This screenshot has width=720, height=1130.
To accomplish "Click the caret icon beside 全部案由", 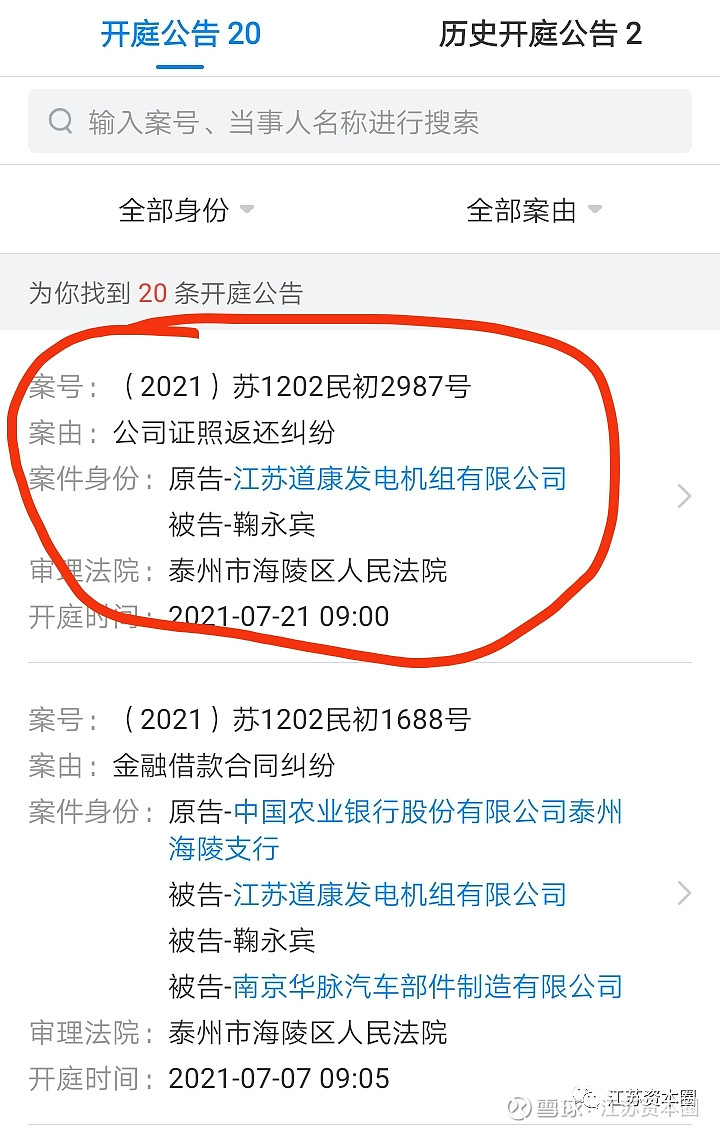I will point(595,209).
